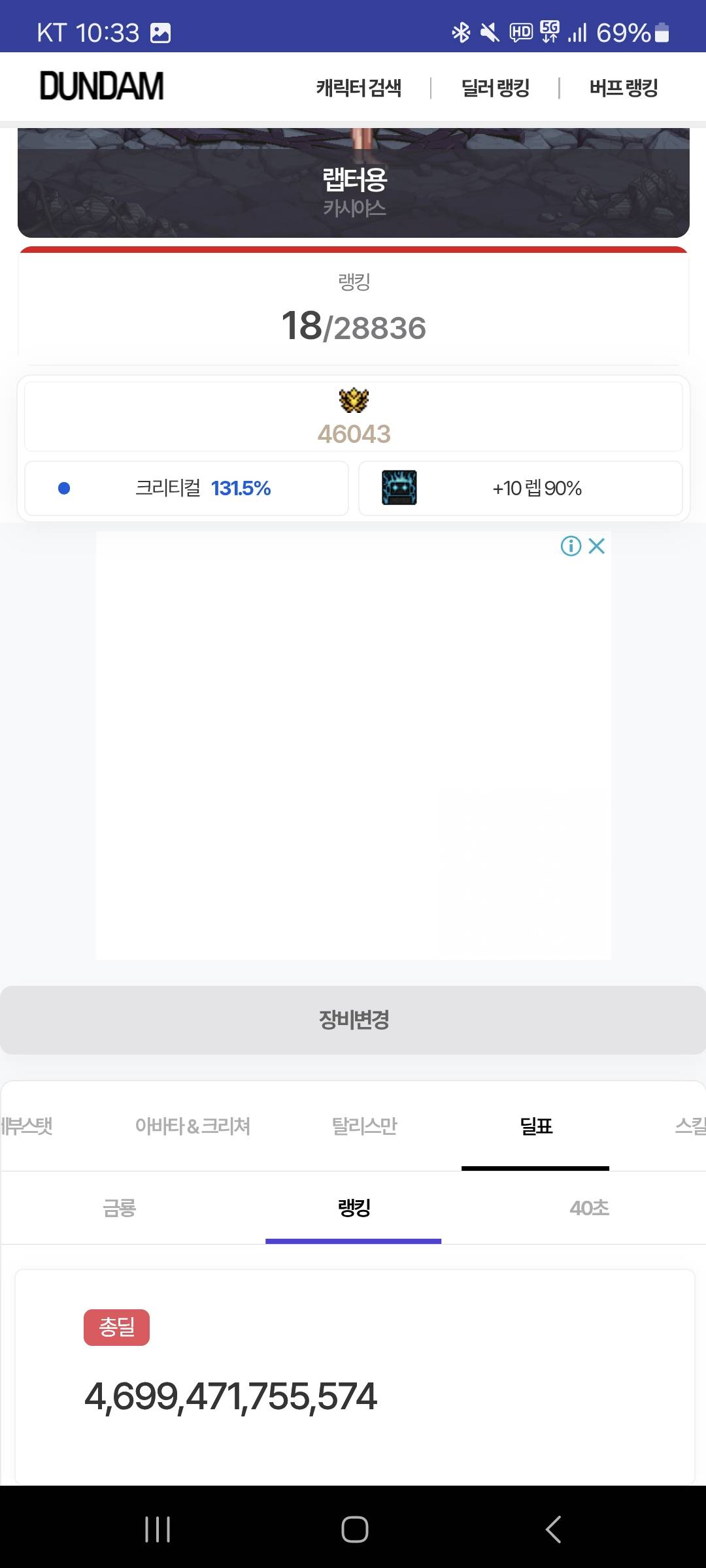
Task: Go to 버프 랭킹 page
Action: 624,88
